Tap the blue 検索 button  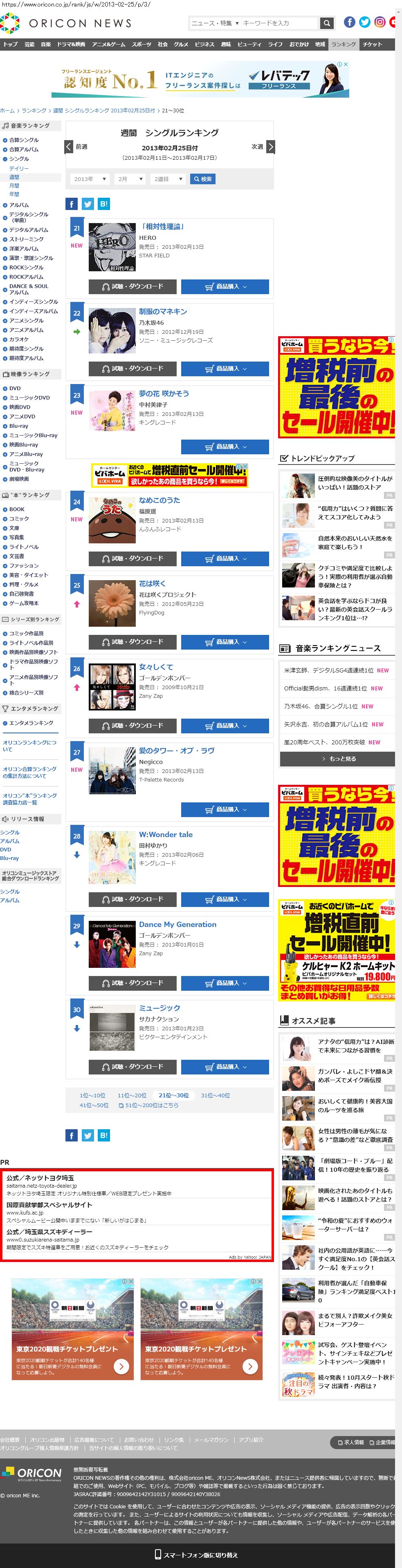click(203, 179)
